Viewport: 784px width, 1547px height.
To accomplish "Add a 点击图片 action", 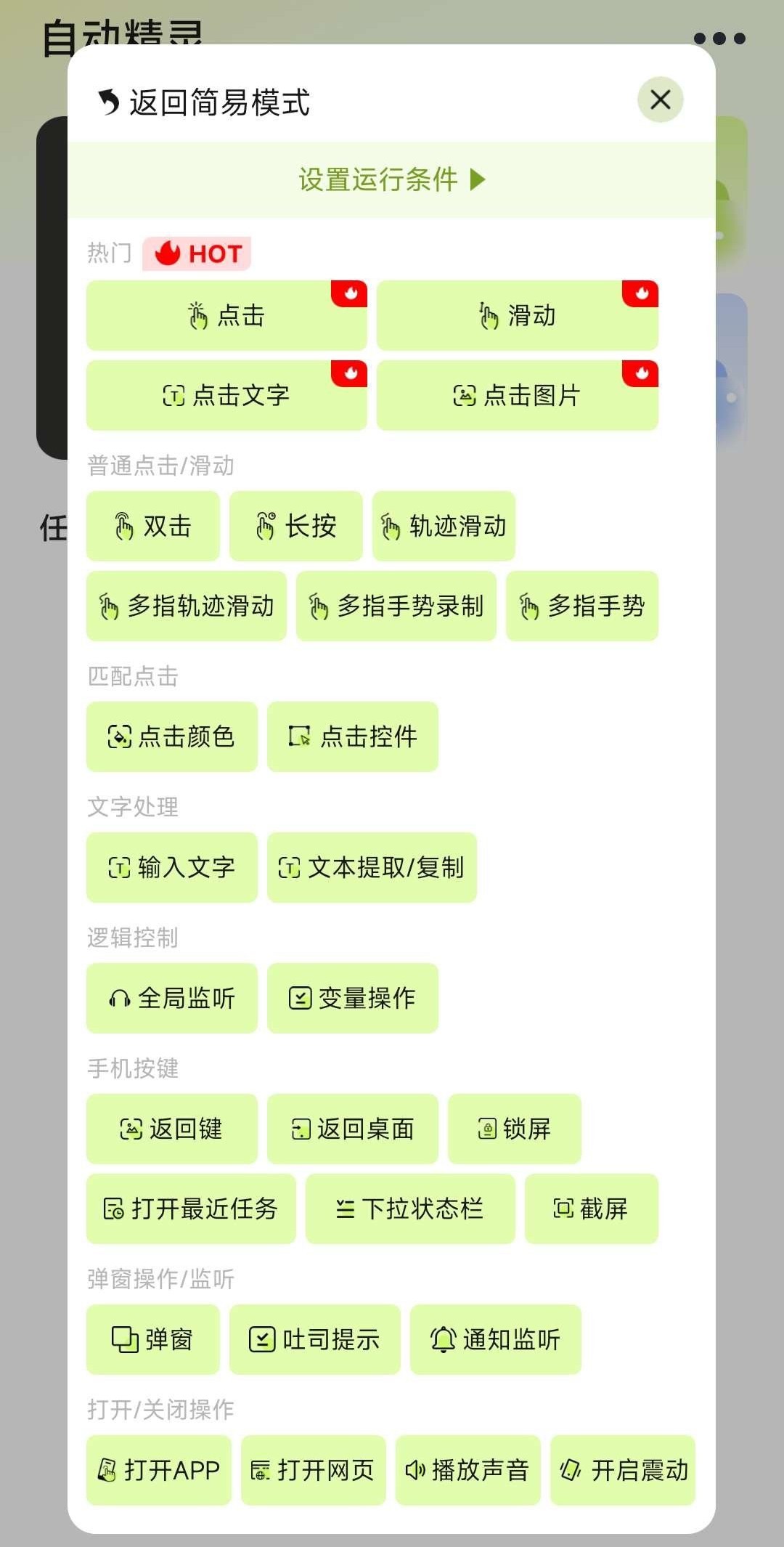I will point(517,396).
